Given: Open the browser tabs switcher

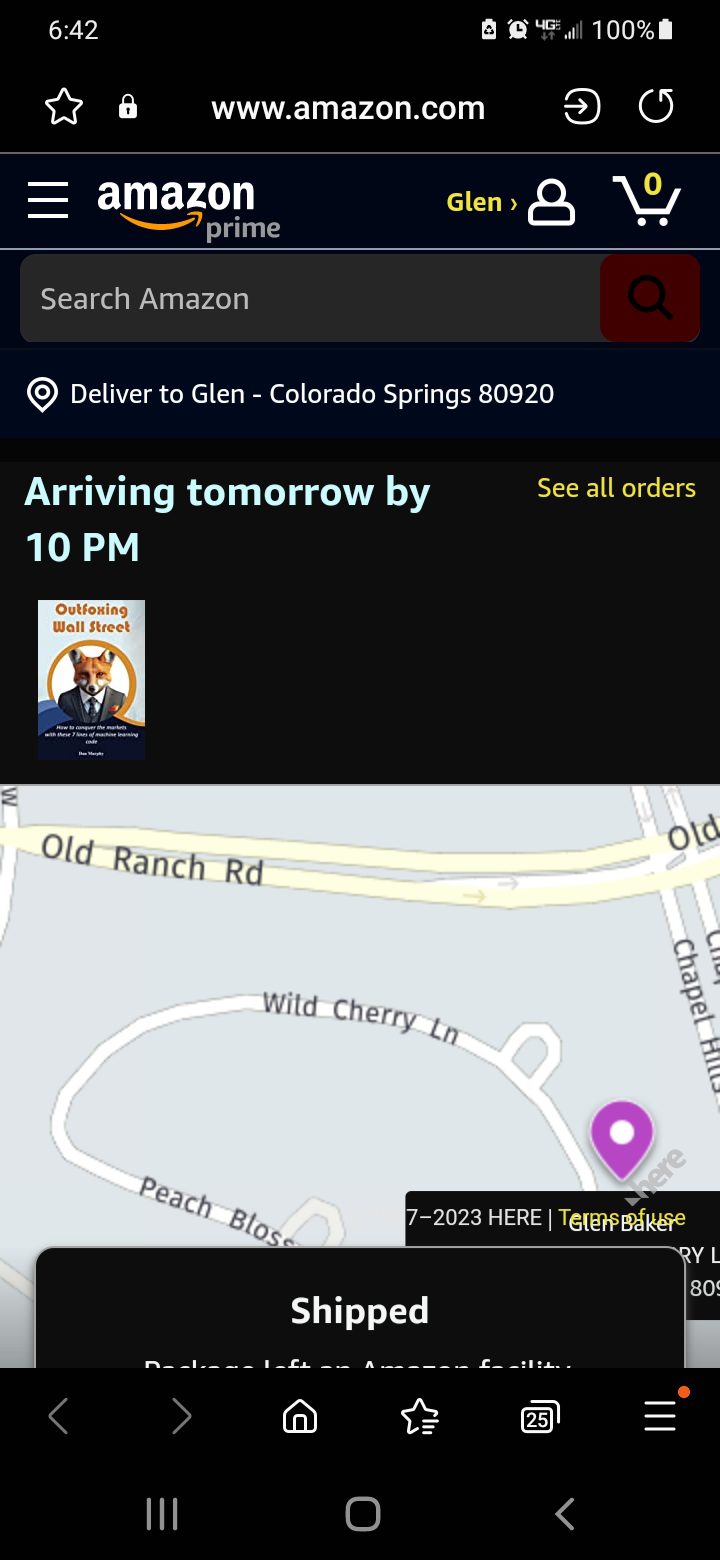Looking at the screenshot, I should (540, 1416).
